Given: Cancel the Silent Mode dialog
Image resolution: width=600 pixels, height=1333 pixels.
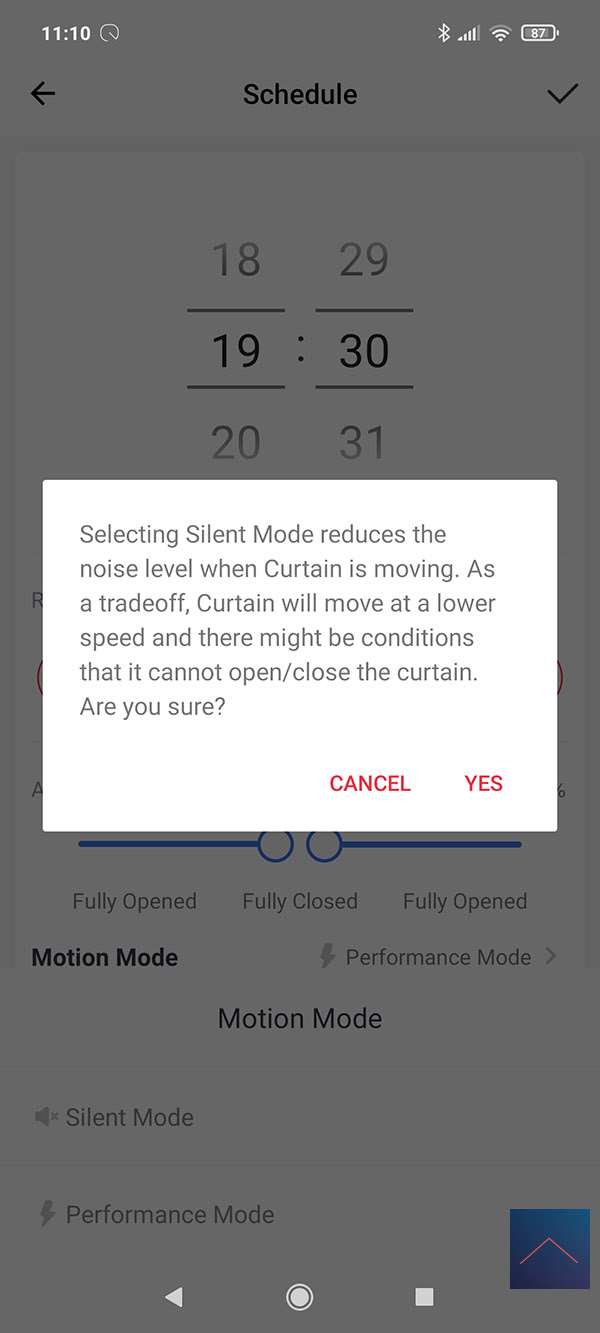Looking at the screenshot, I should click(370, 783).
